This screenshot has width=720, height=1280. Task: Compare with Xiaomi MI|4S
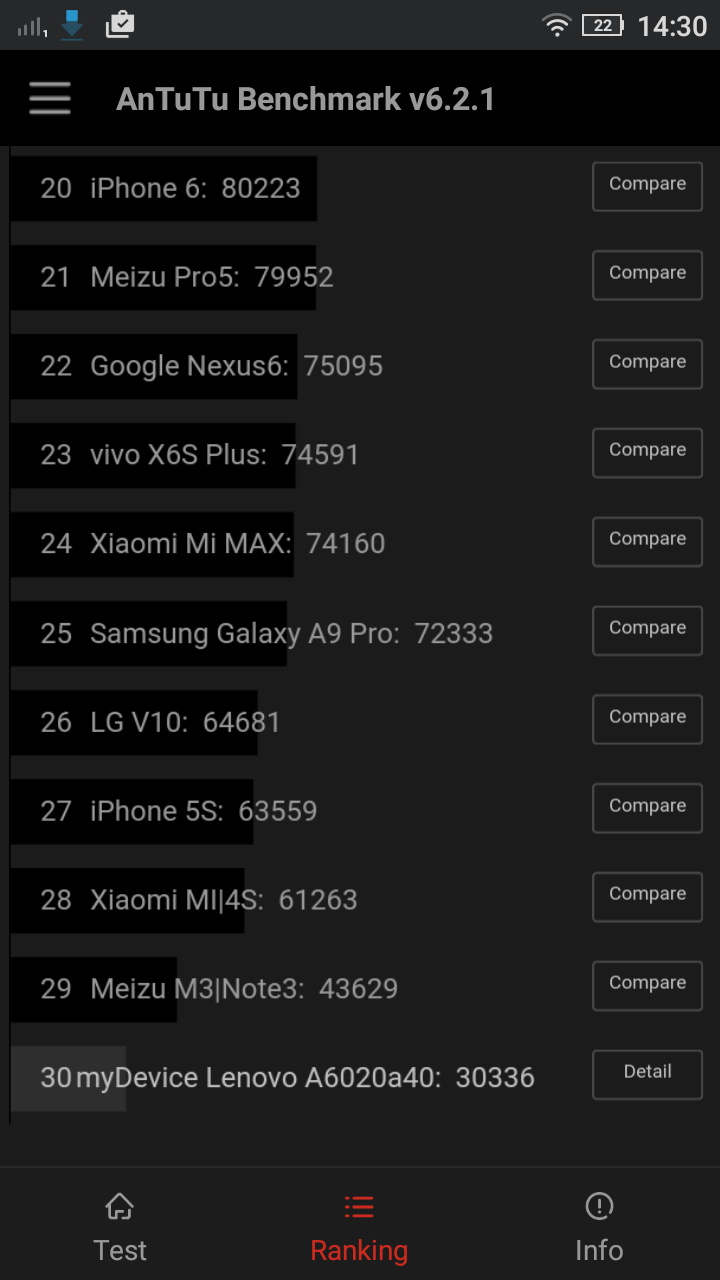click(647, 896)
